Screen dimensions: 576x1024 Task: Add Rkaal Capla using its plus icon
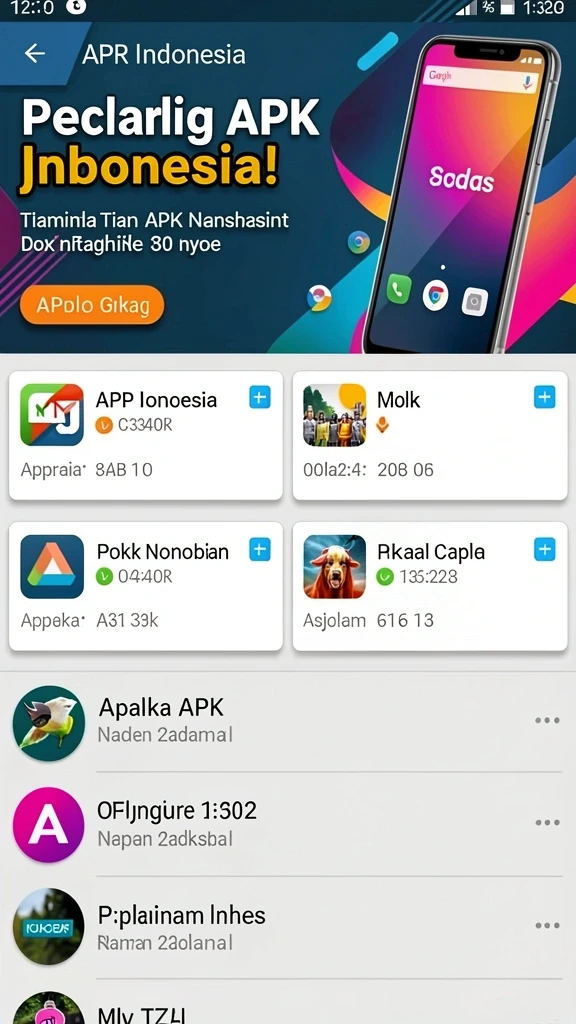point(545,550)
